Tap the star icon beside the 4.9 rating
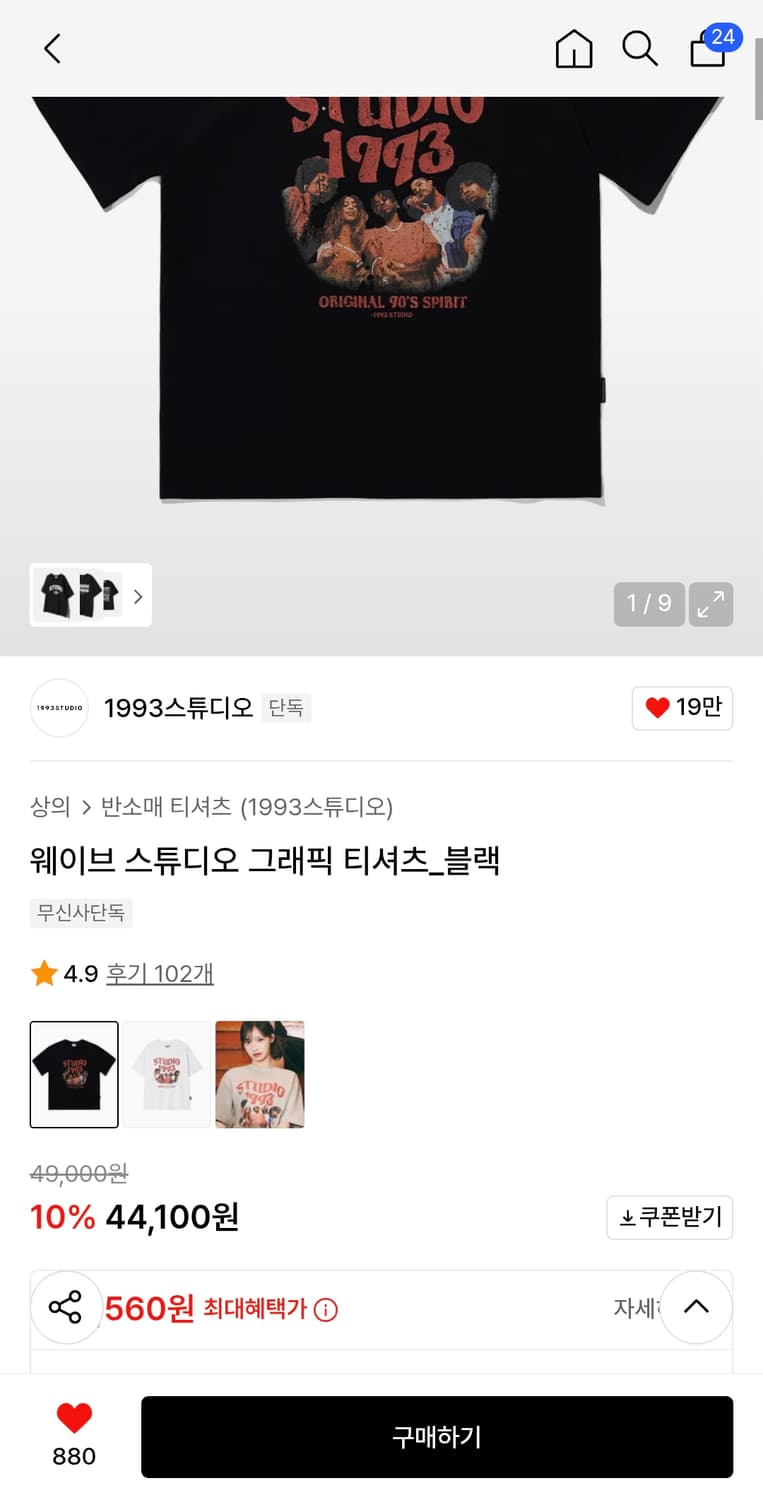763x1500 pixels. 42,972
